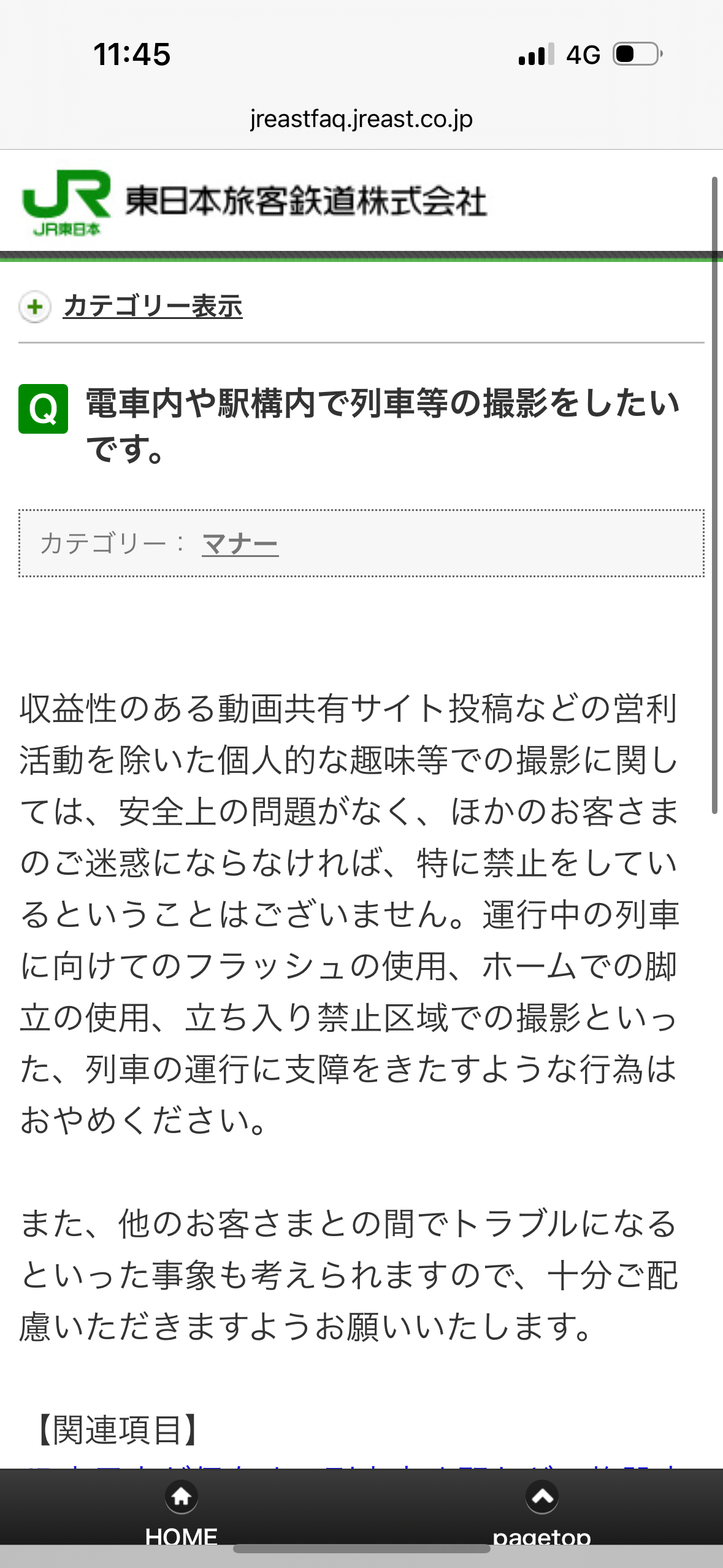Open the マナー category link
The width and height of the screenshot is (723, 1568).
pos(240,544)
